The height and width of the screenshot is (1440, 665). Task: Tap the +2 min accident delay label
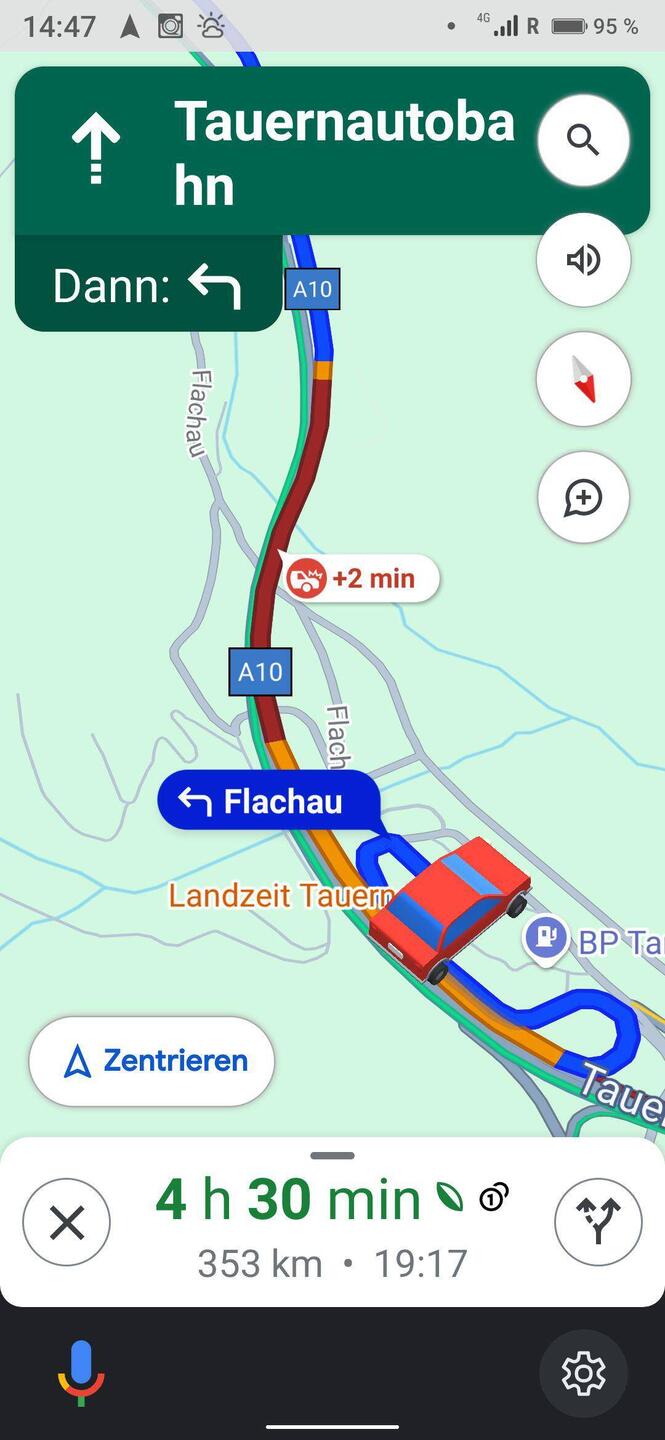(x=362, y=578)
